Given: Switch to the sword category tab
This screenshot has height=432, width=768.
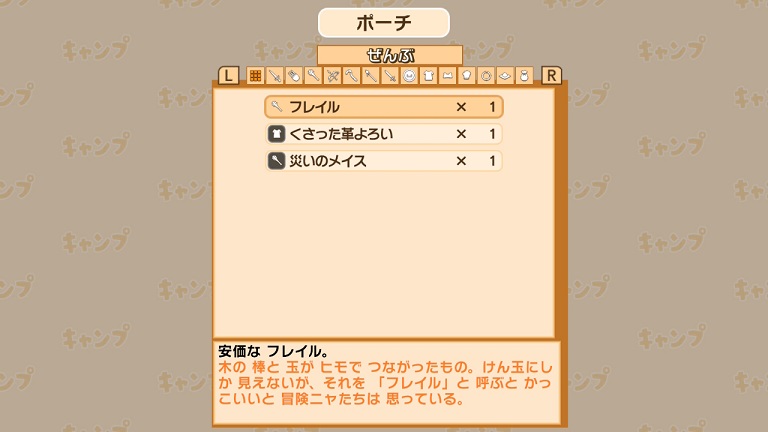Looking at the screenshot, I should pos(275,75).
